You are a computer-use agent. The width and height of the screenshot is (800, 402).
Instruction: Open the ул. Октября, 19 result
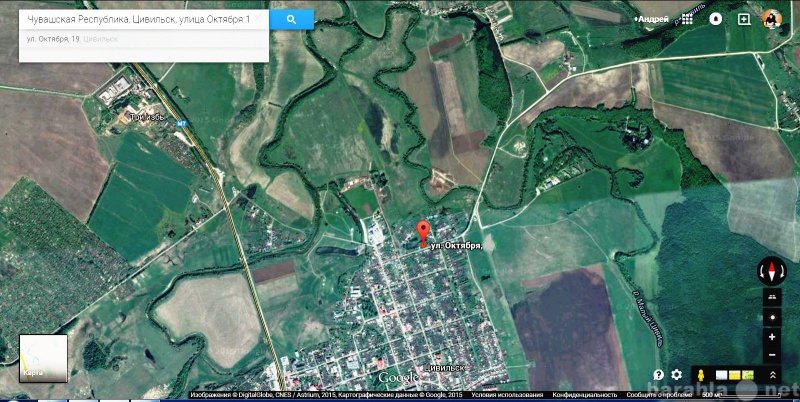(x=72, y=39)
